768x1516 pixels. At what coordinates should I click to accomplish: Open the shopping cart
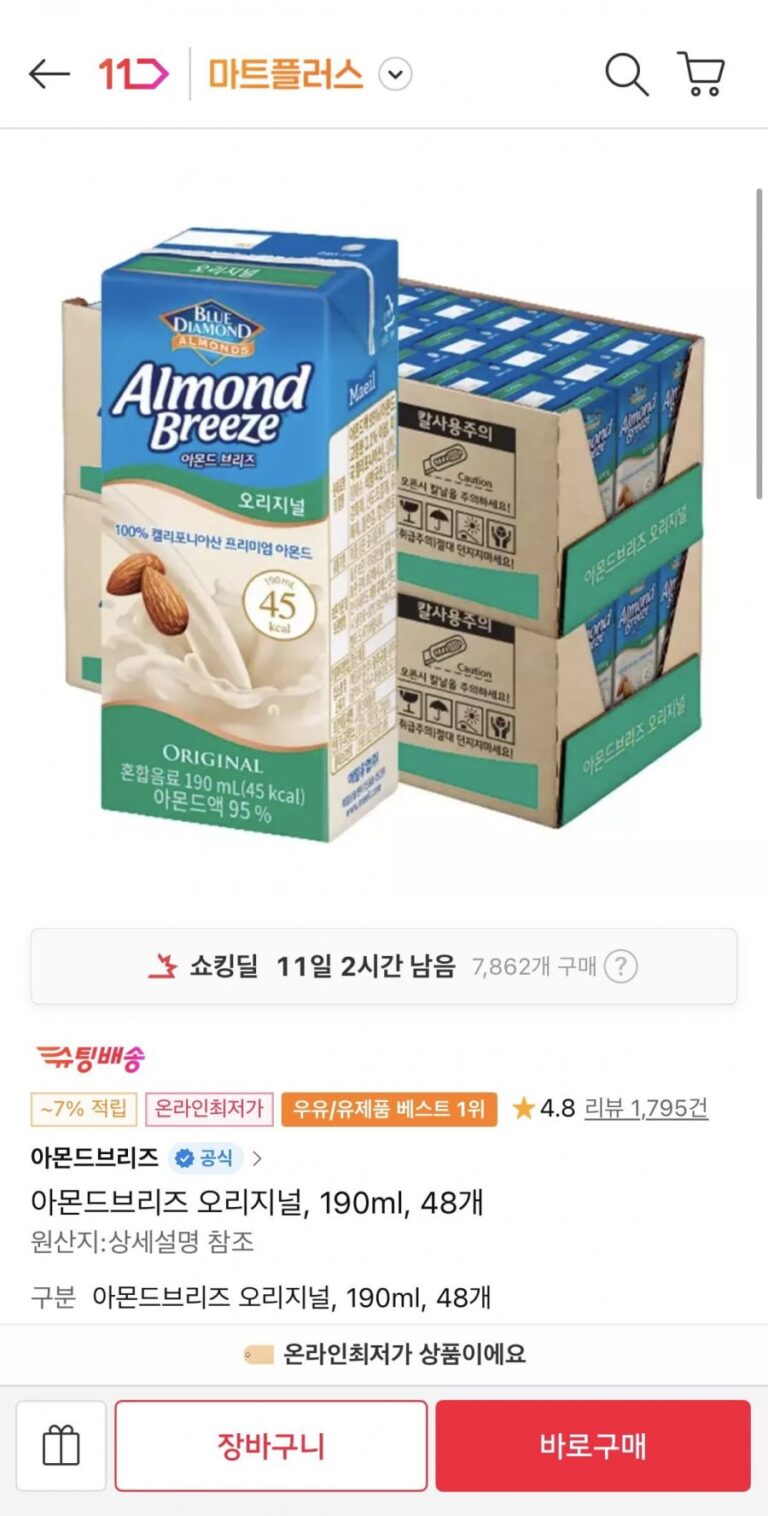click(701, 74)
